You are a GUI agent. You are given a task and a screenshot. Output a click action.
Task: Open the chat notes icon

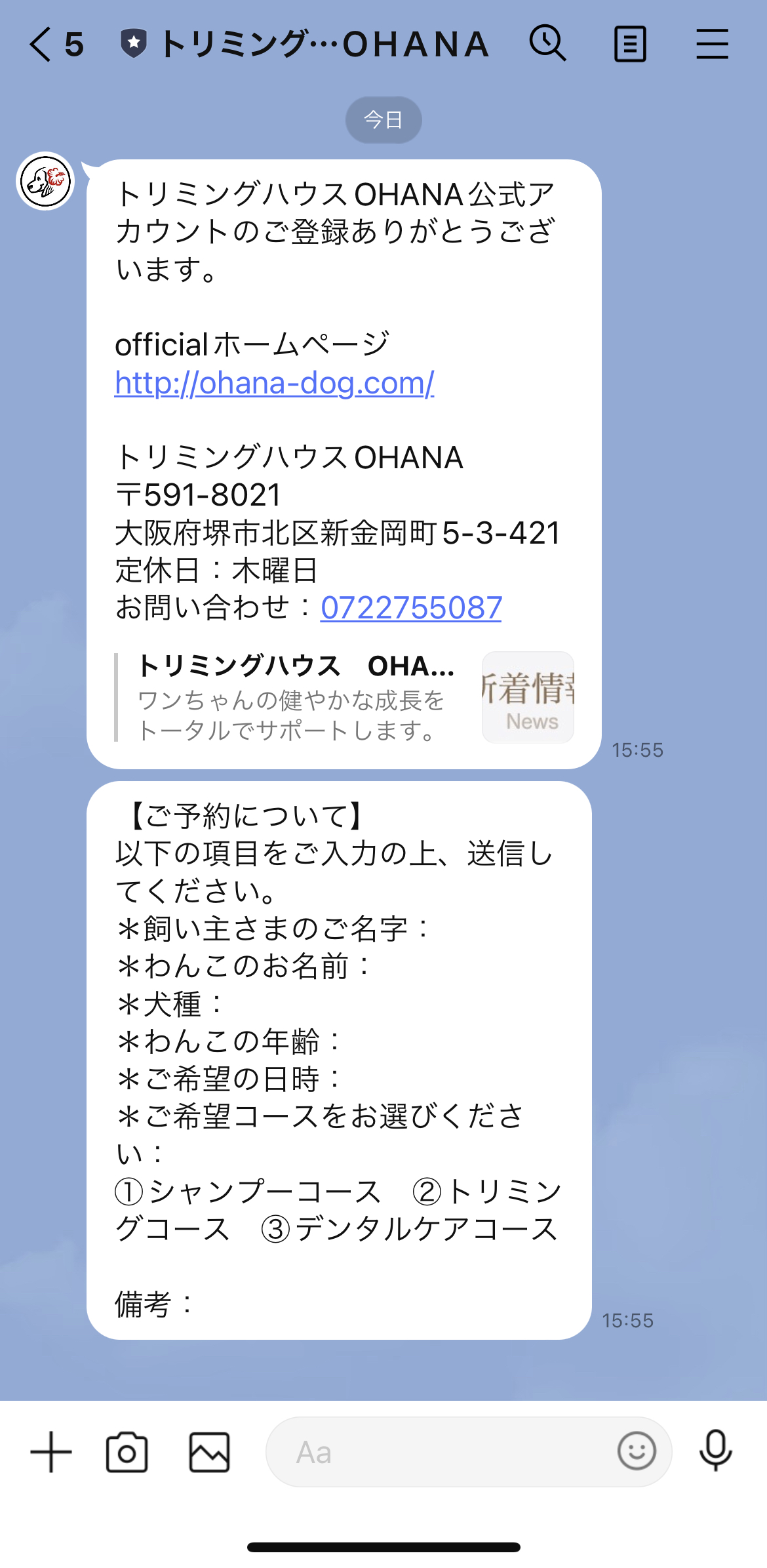click(x=631, y=44)
